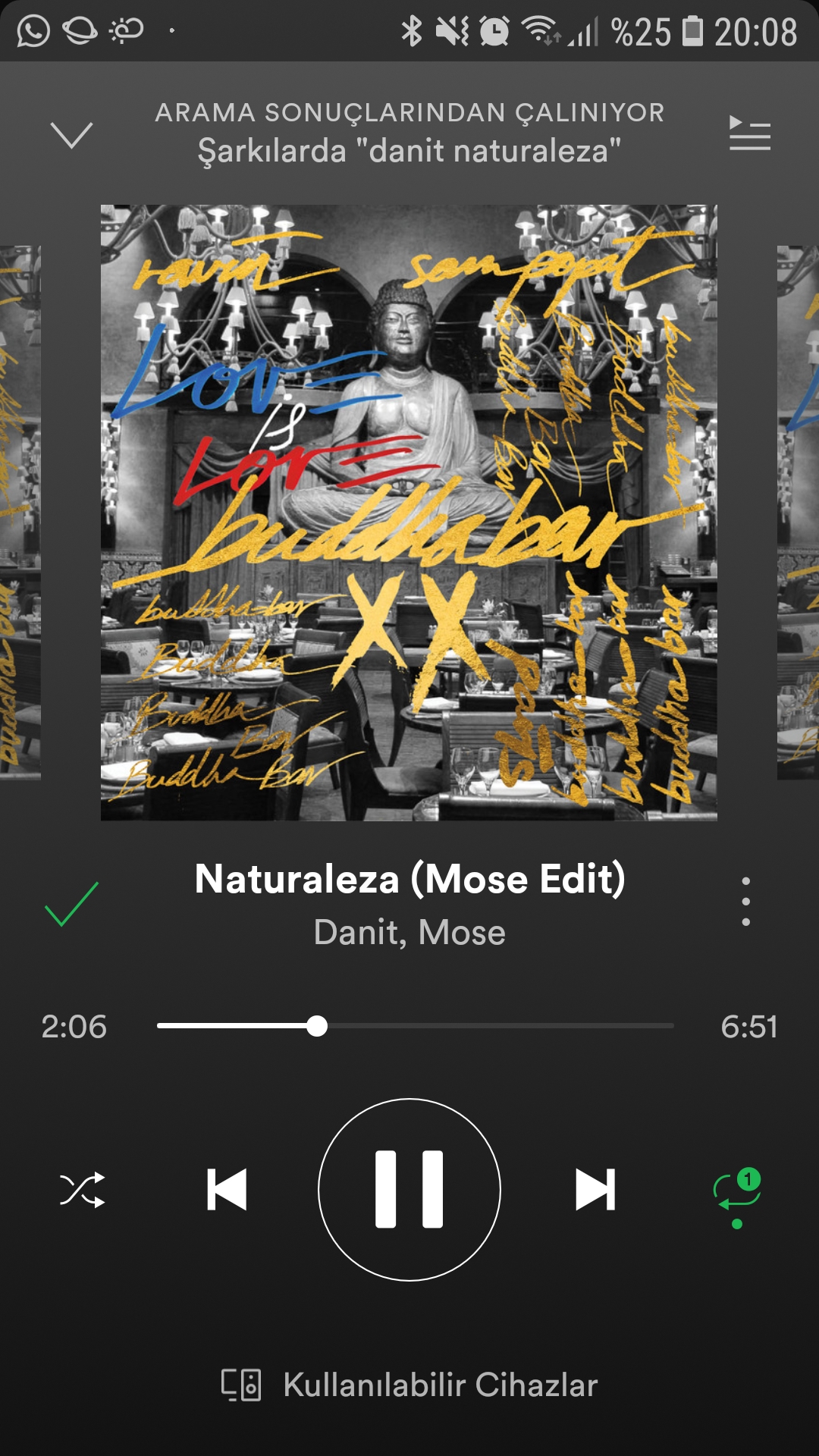The height and width of the screenshot is (1456, 819).
Task: Open Kullanılabilir Cihazlar device list
Action: click(x=409, y=1385)
